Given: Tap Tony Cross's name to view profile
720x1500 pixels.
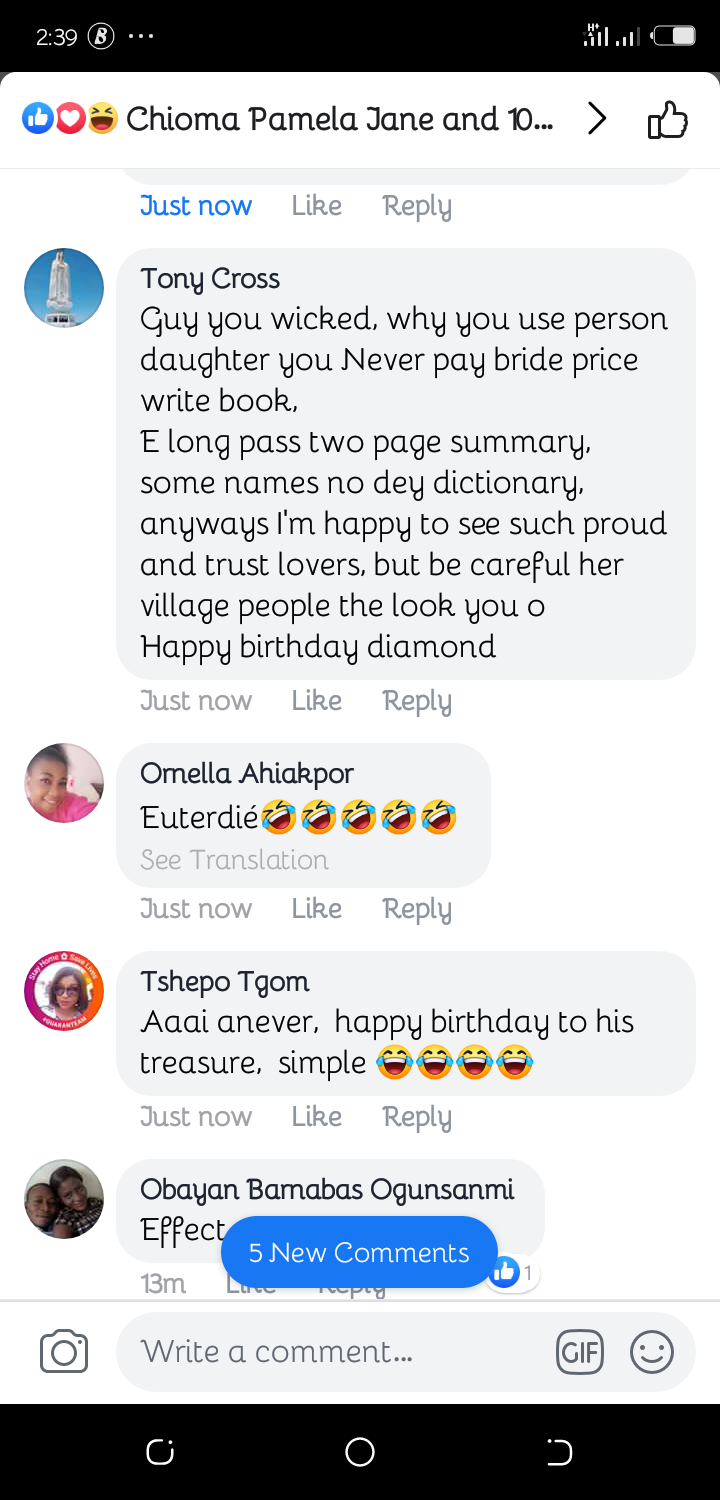Looking at the screenshot, I should pos(210,278).
